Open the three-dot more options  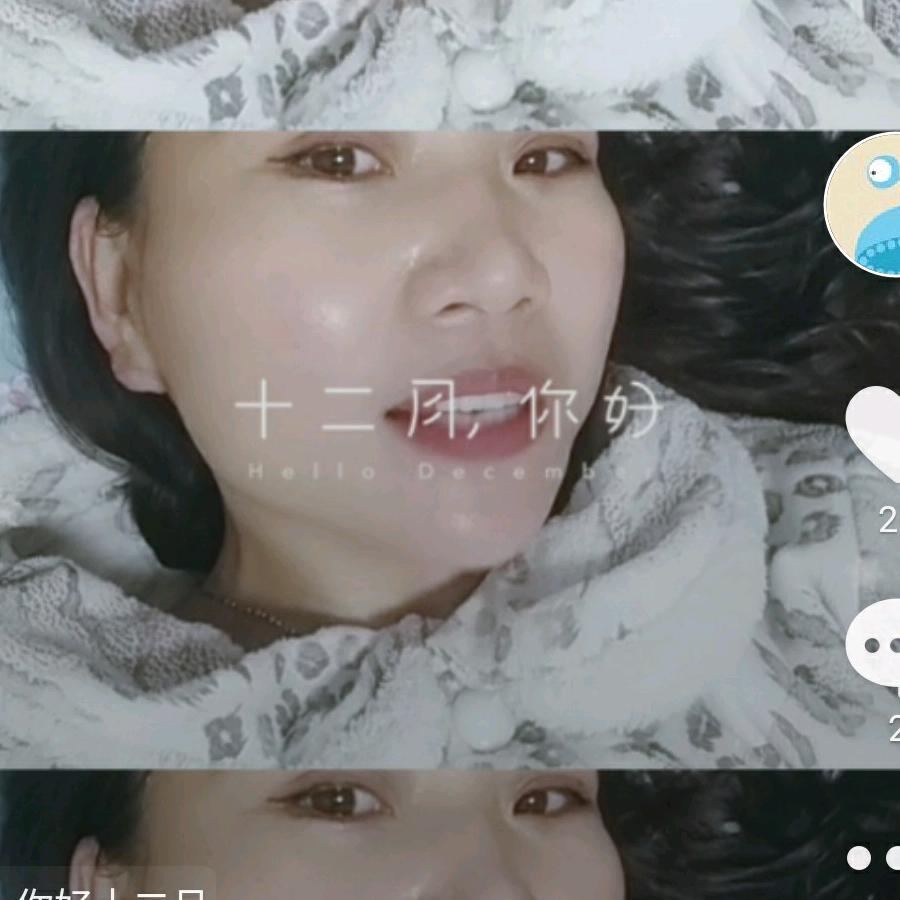874,857
